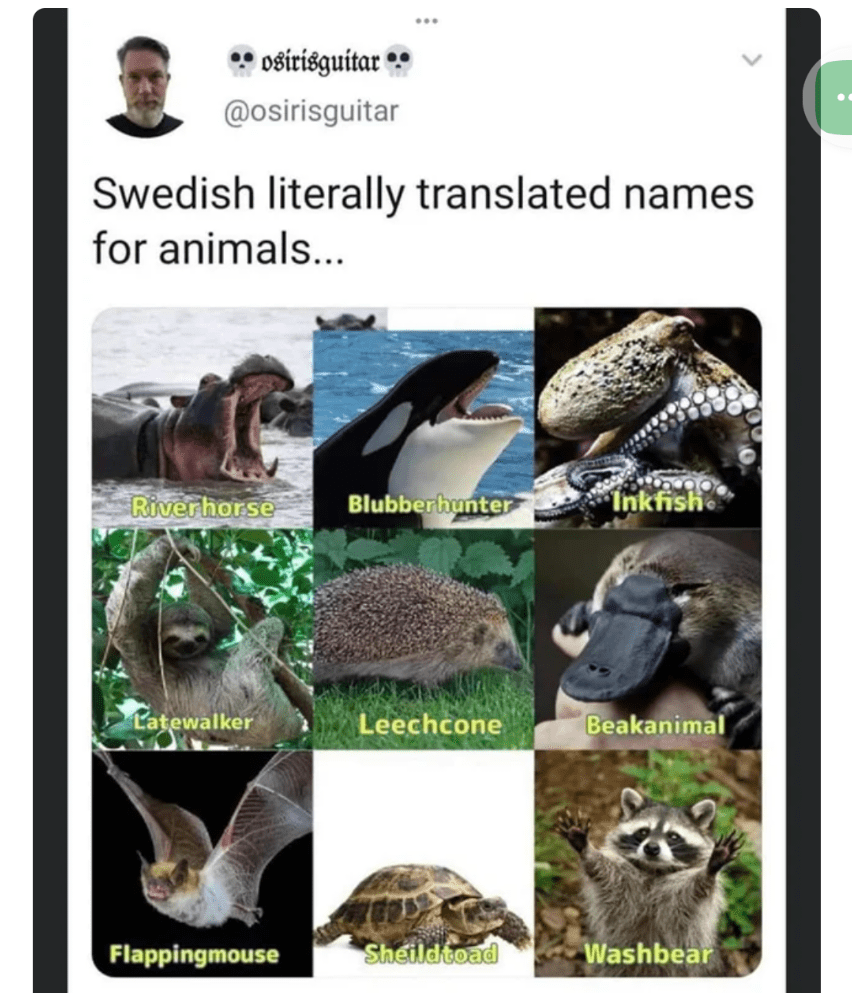This screenshot has width=853, height=993.
Task: Tap the green floating bubble at the screen edge
Action: click(x=836, y=97)
